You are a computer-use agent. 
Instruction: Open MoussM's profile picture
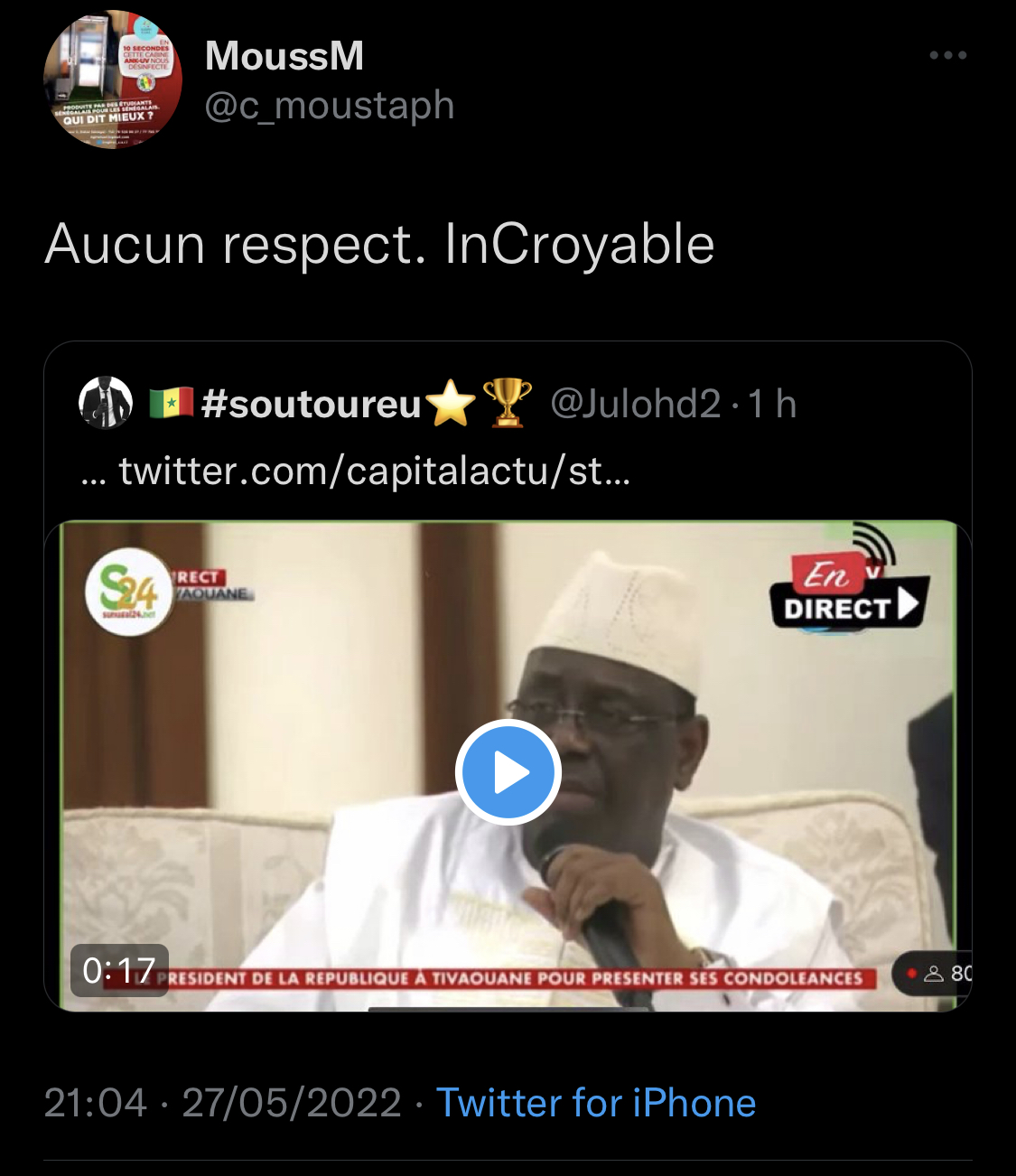[x=113, y=79]
